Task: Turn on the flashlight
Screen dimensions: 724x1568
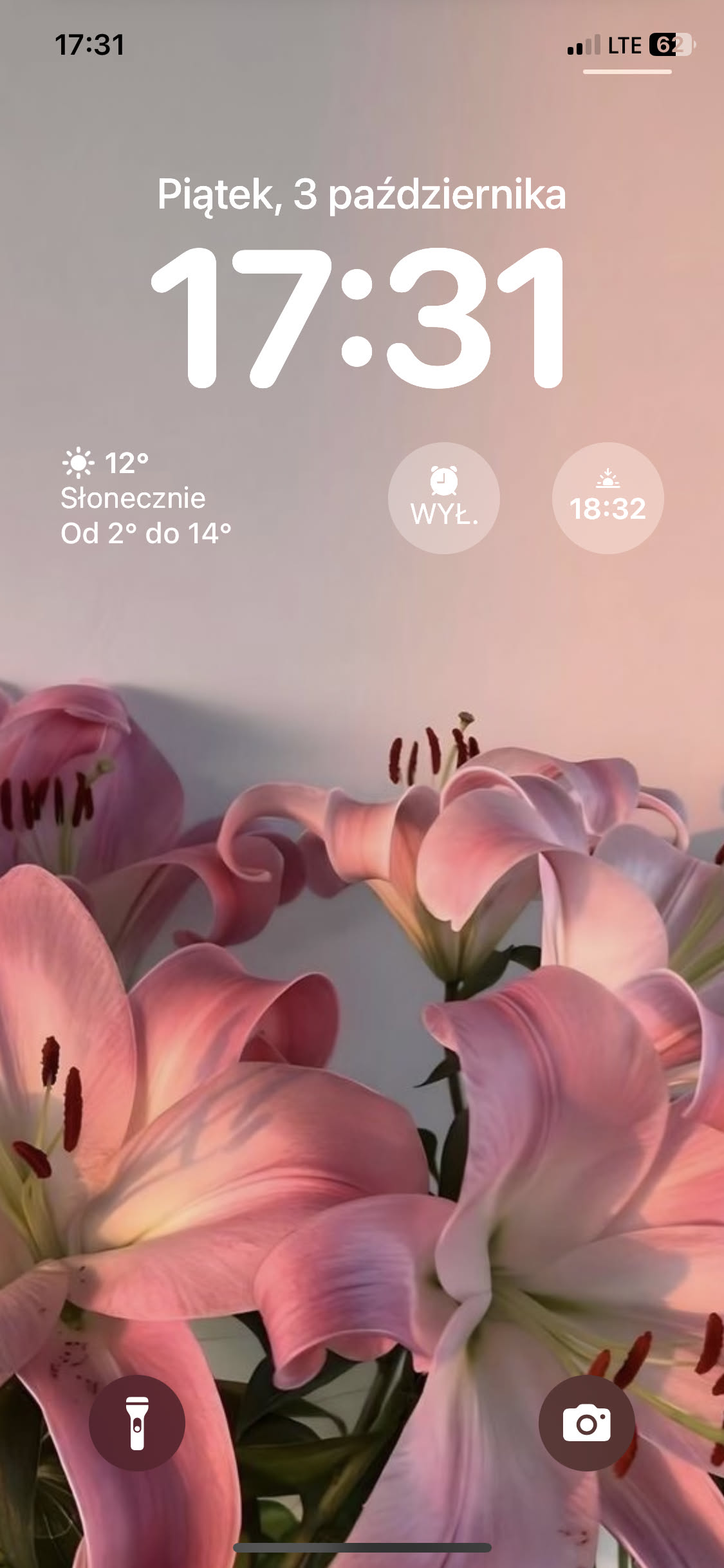Action: [136, 1423]
